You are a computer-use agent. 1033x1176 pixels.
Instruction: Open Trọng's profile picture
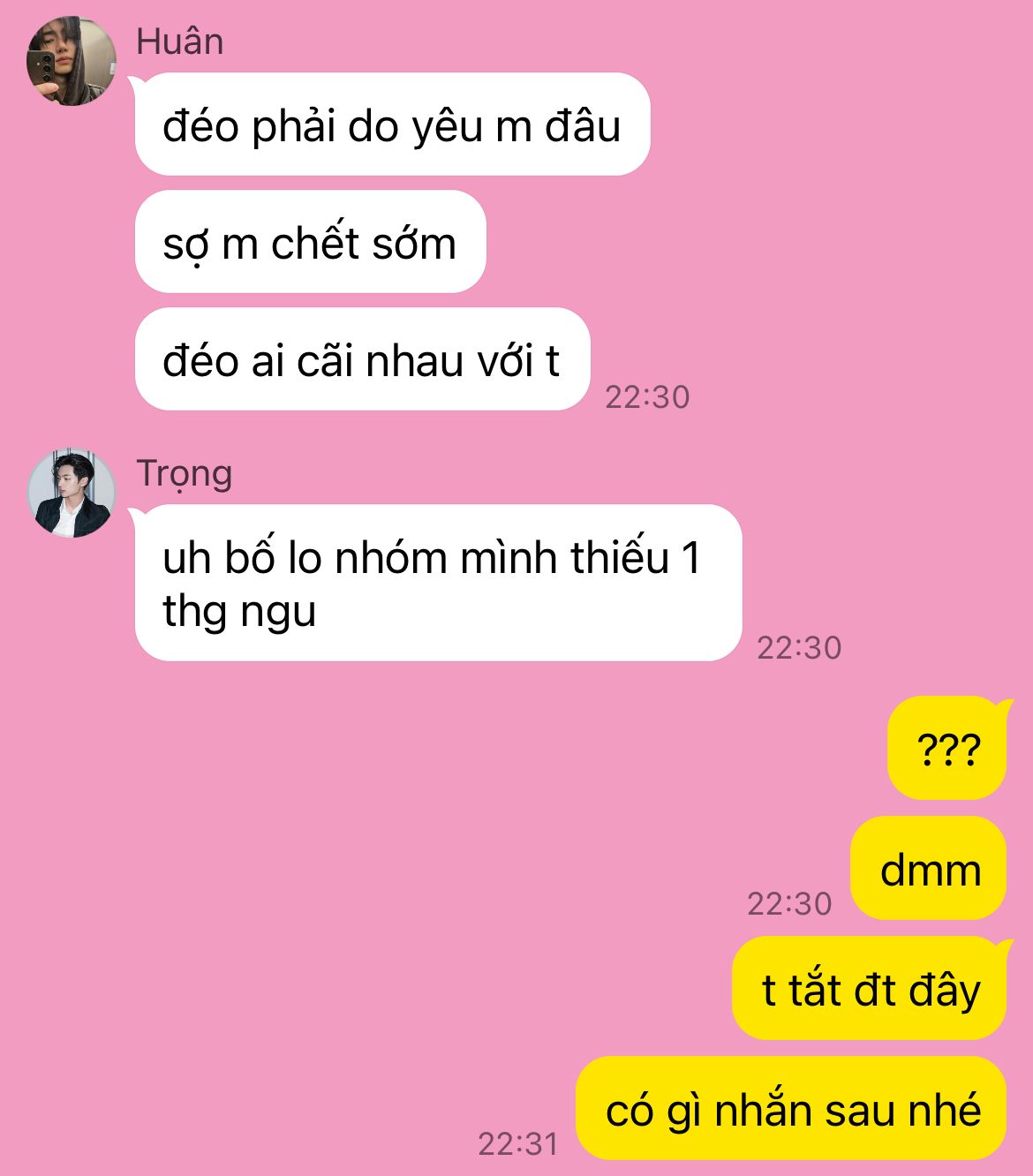(72, 493)
